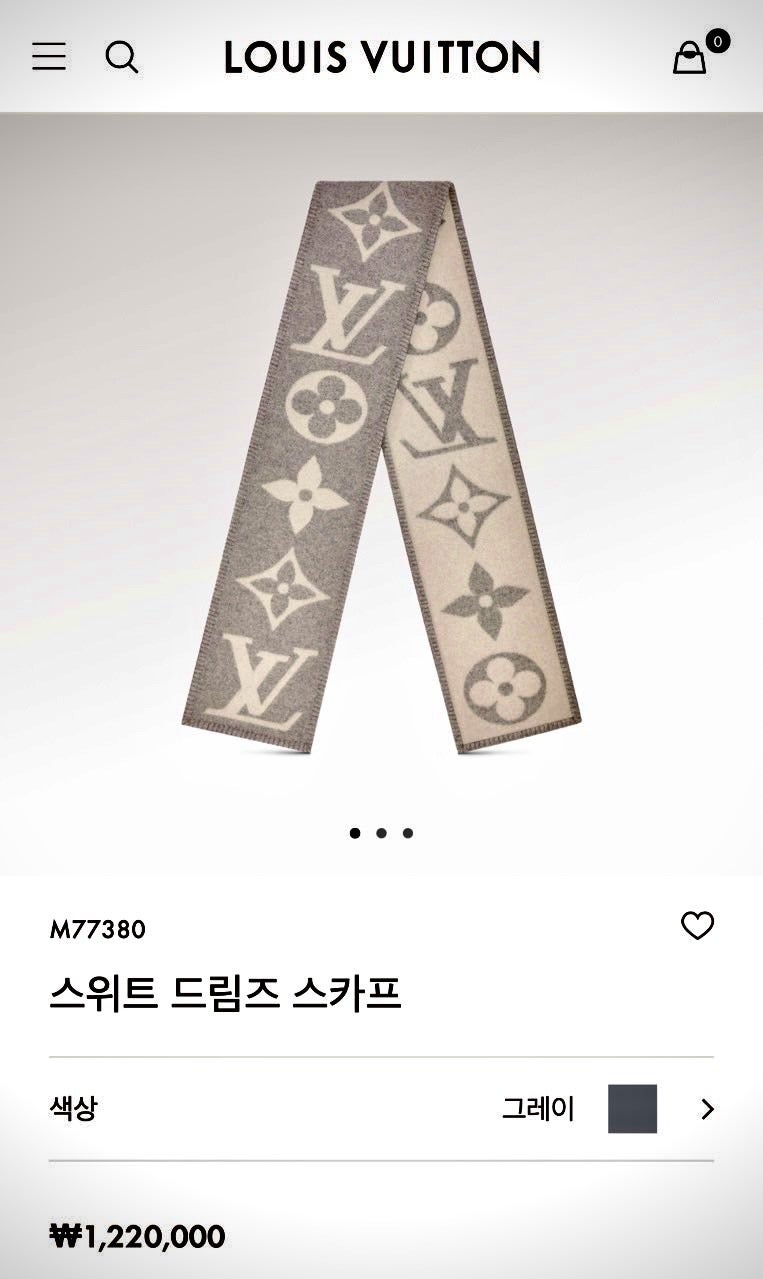Open the shopping bag
This screenshot has width=763, height=1279.
(x=690, y=57)
